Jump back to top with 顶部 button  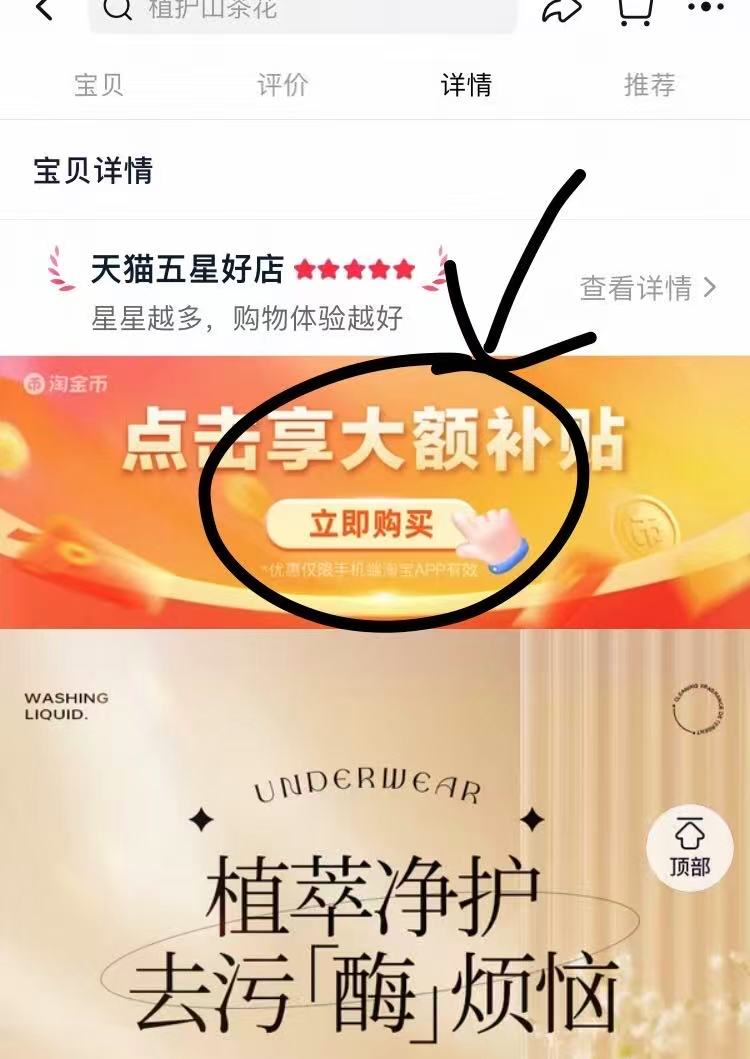coord(690,847)
